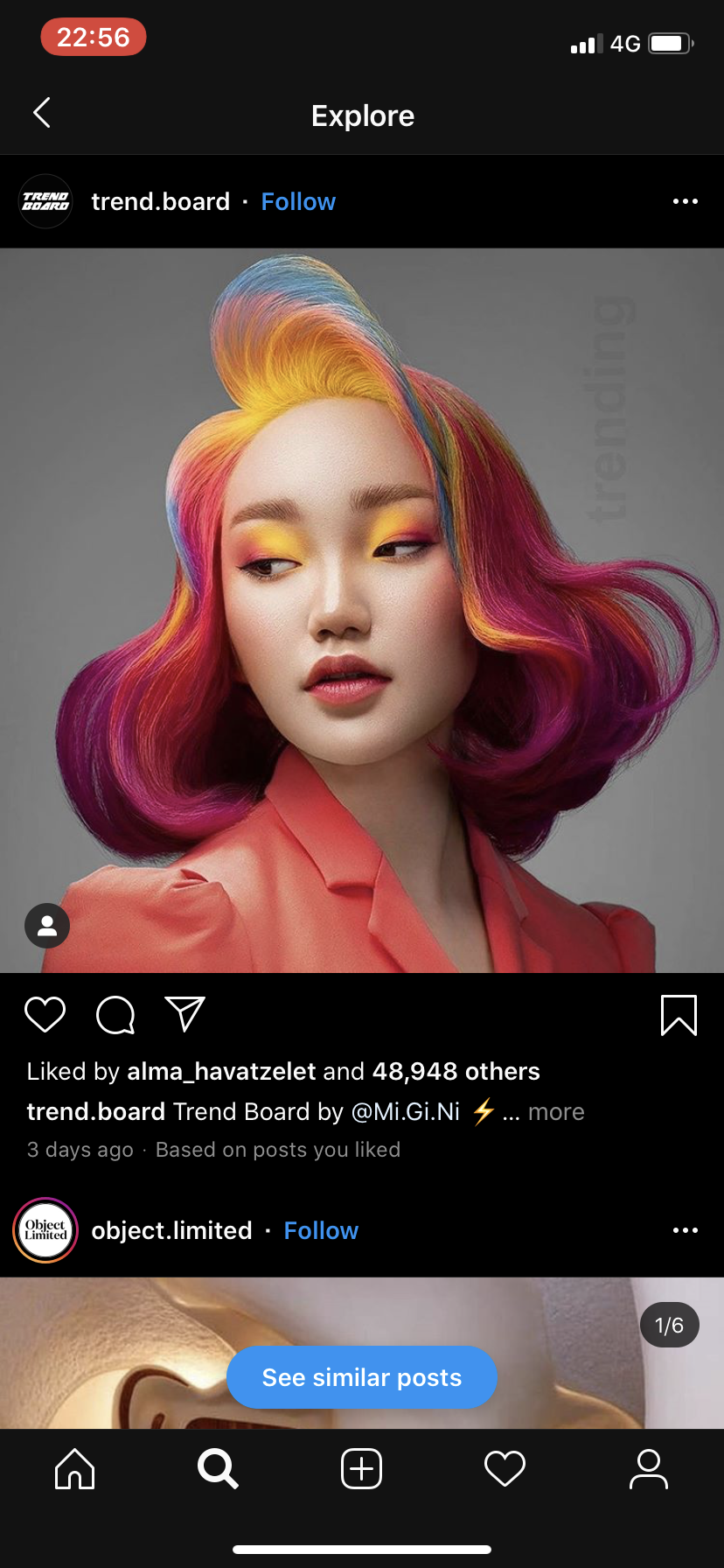Viewport: 724px width, 1568px height.
Task: Switch to the Home tab
Action: point(74,1468)
